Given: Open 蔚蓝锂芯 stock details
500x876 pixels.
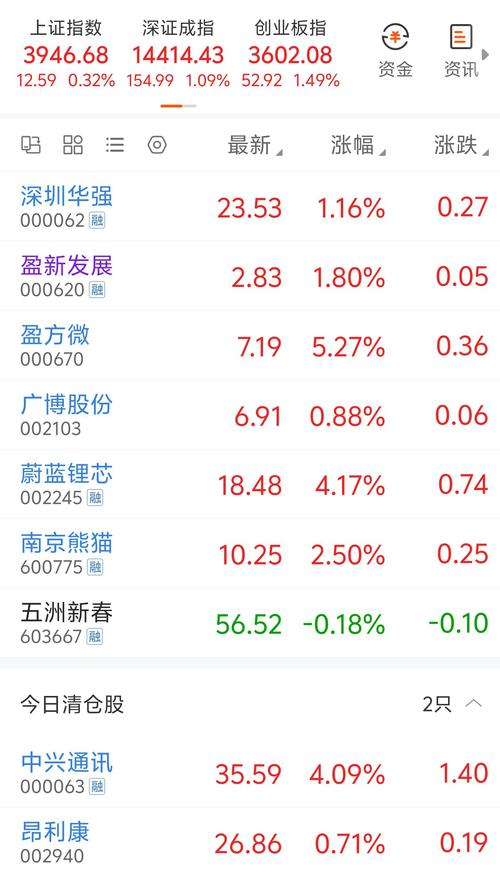Looking at the screenshot, I should pos(250,484).
